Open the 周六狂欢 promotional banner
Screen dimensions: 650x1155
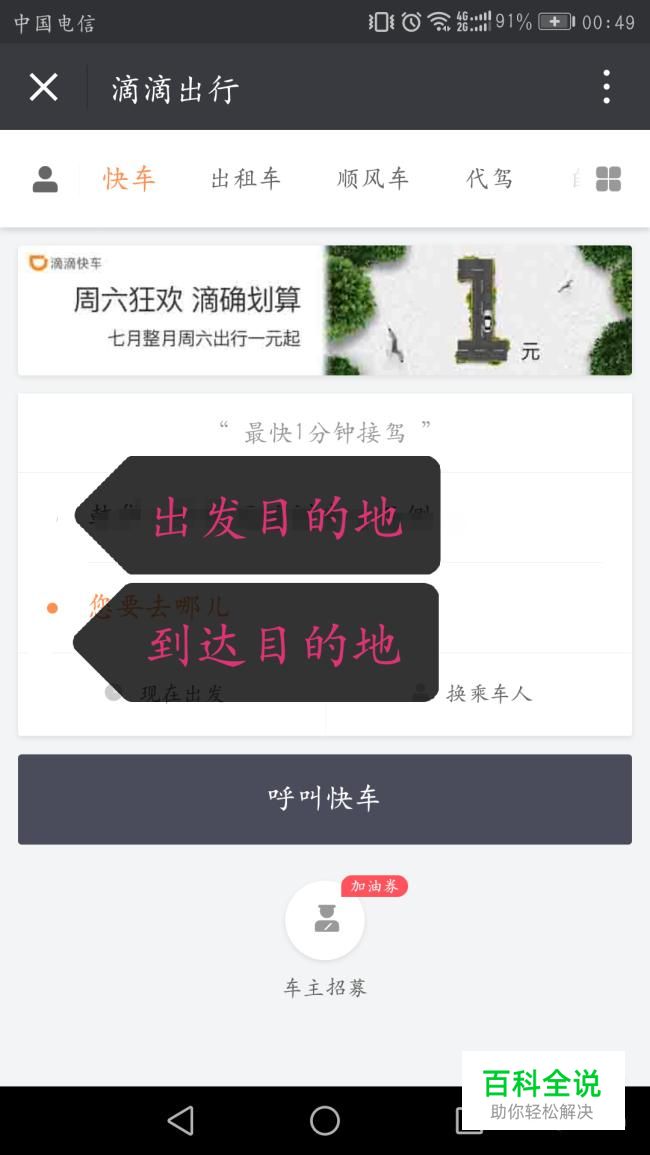tap(325, 310)
